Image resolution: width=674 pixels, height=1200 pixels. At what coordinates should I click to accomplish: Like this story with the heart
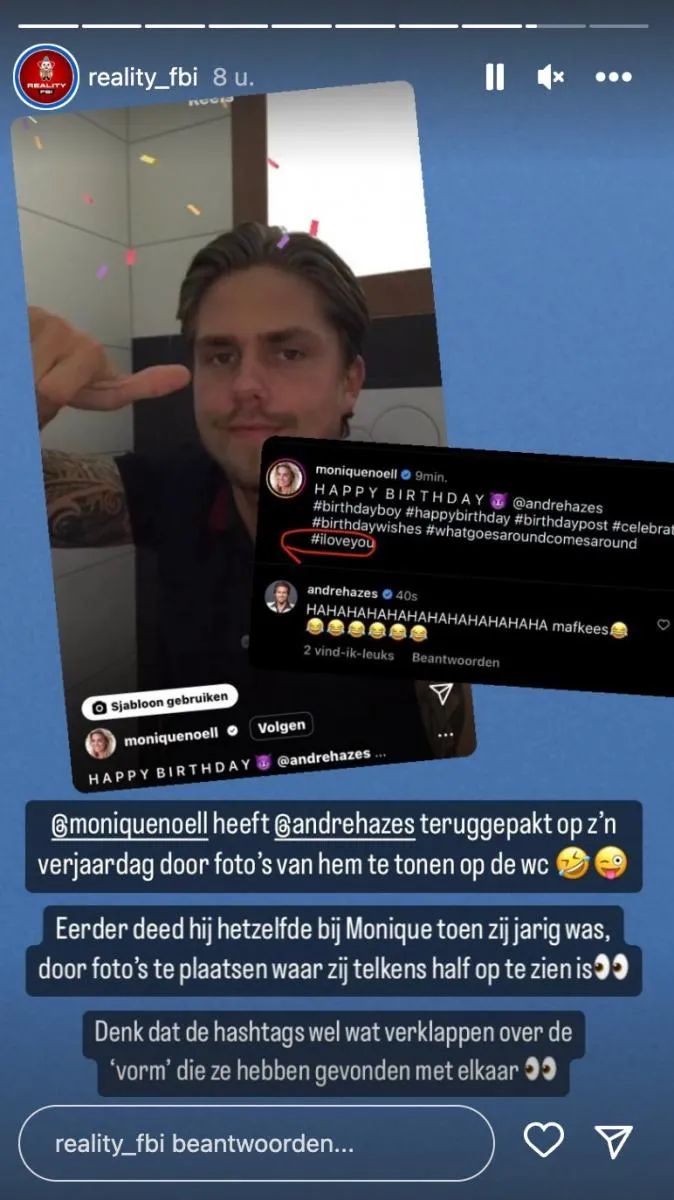[x=544, y=1141]
